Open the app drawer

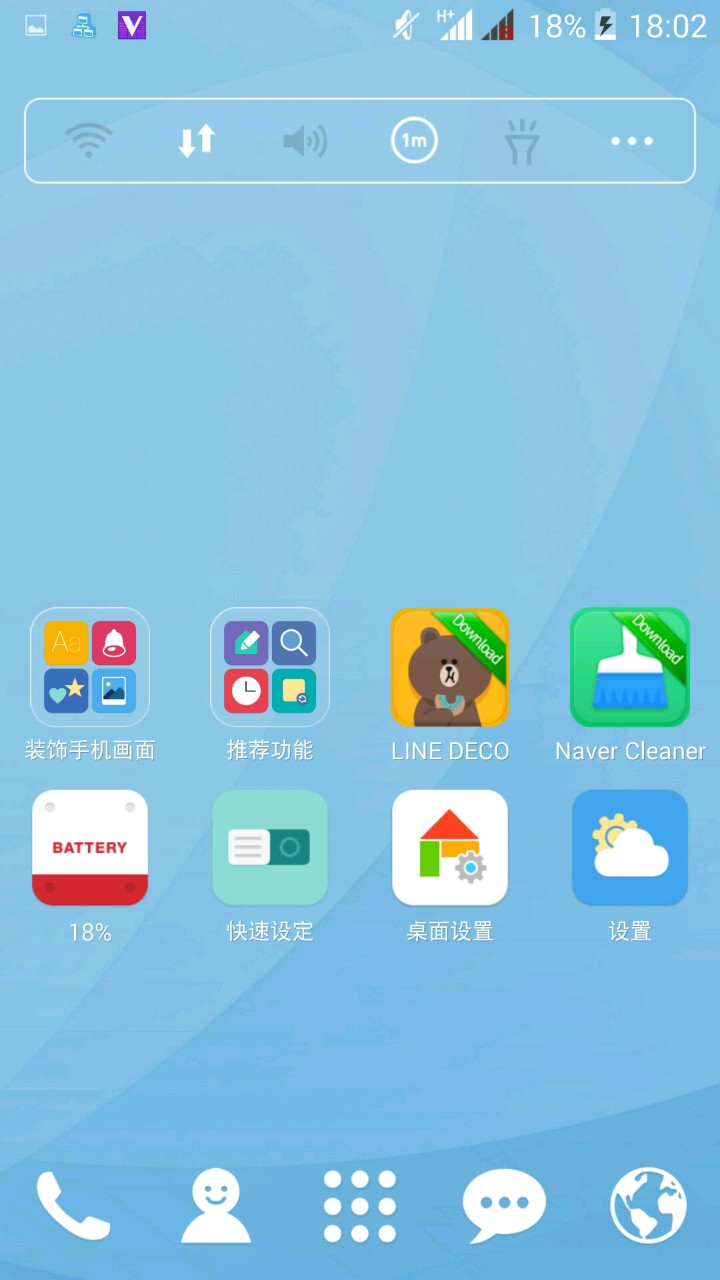360,1206
